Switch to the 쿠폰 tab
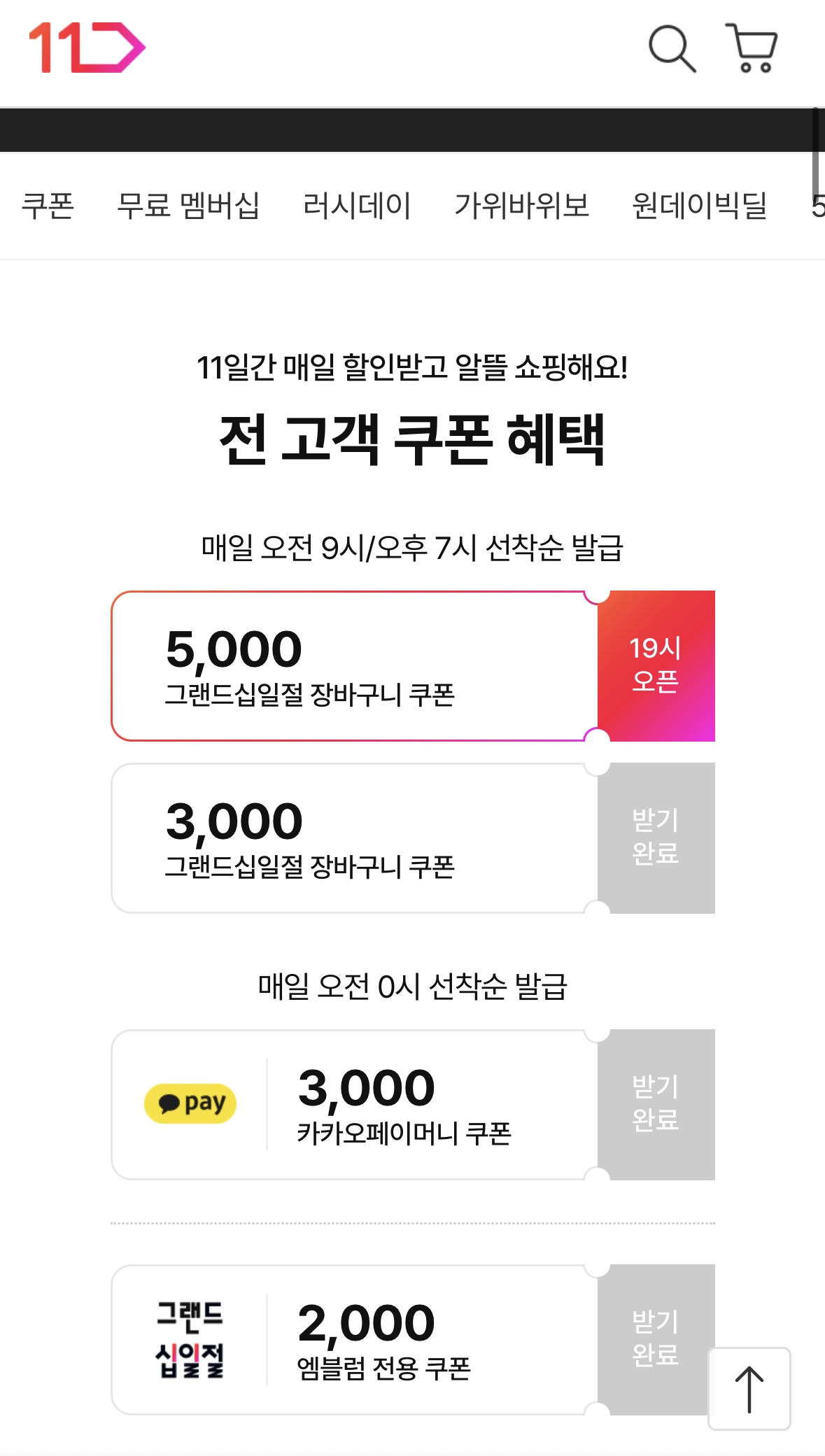The image size is (825, 1456). pyautogui.click(x=48, y=206)
